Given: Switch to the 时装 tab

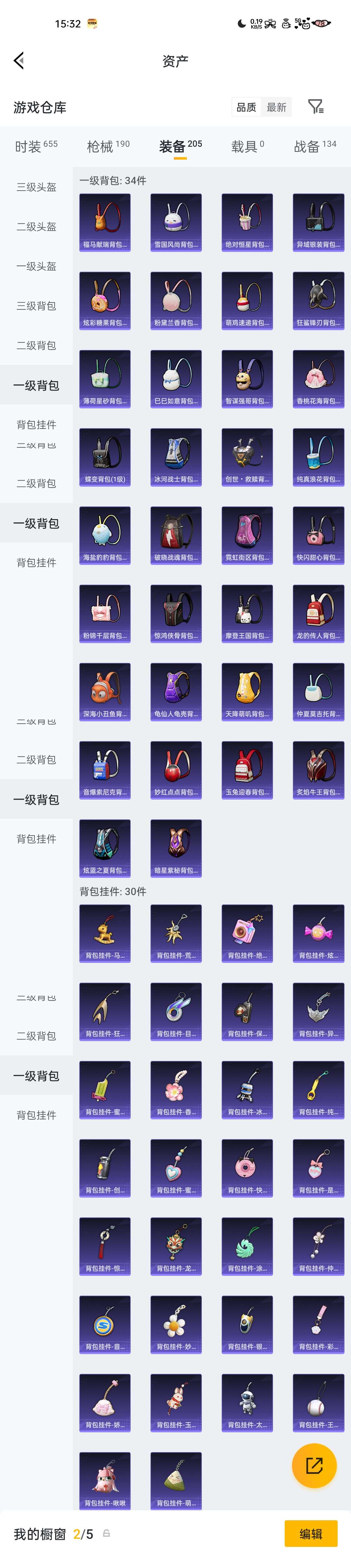Looking at the screenshot, I should click(x=36, y=146).
